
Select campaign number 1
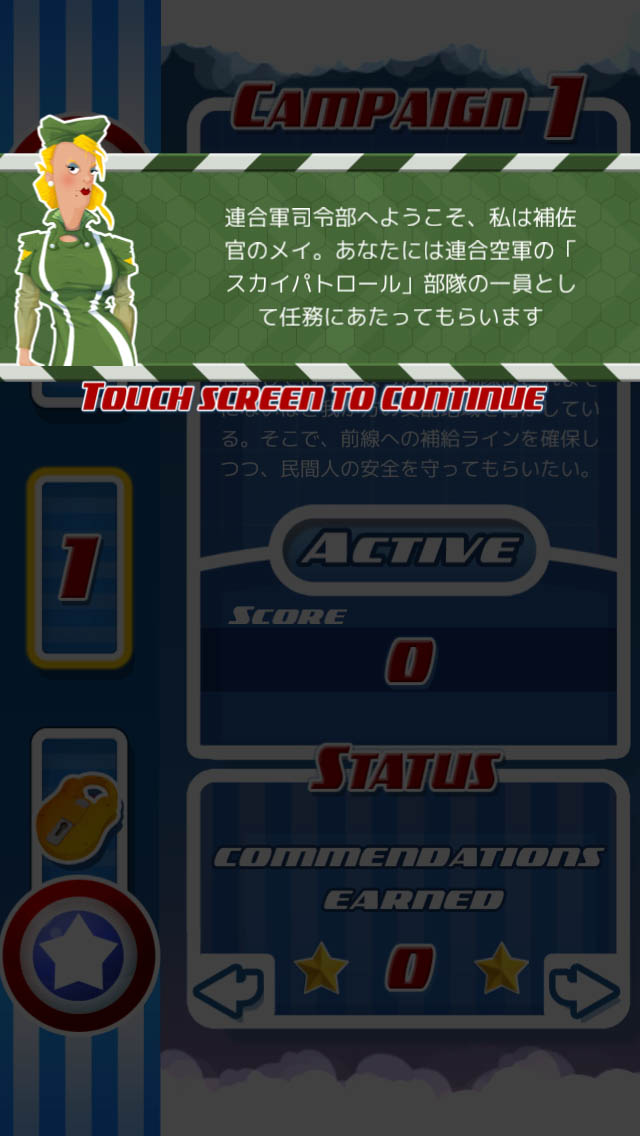(x=80, y=567)
